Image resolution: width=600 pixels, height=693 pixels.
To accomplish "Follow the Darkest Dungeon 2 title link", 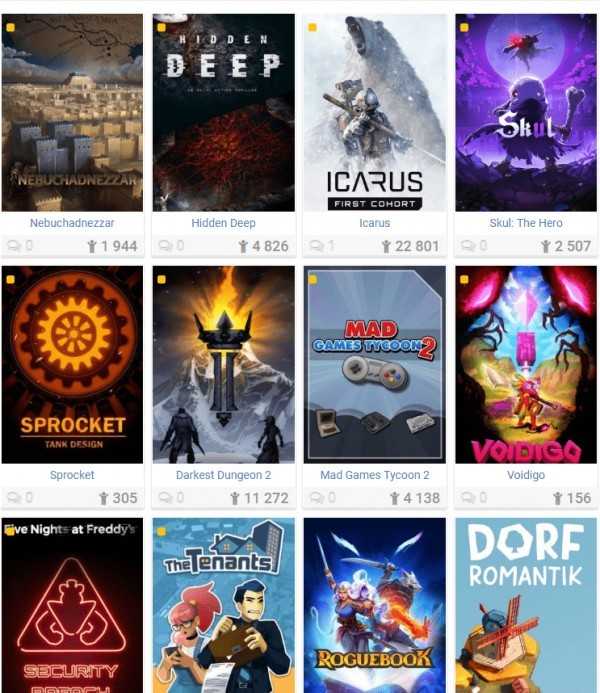I will (223, 475).
